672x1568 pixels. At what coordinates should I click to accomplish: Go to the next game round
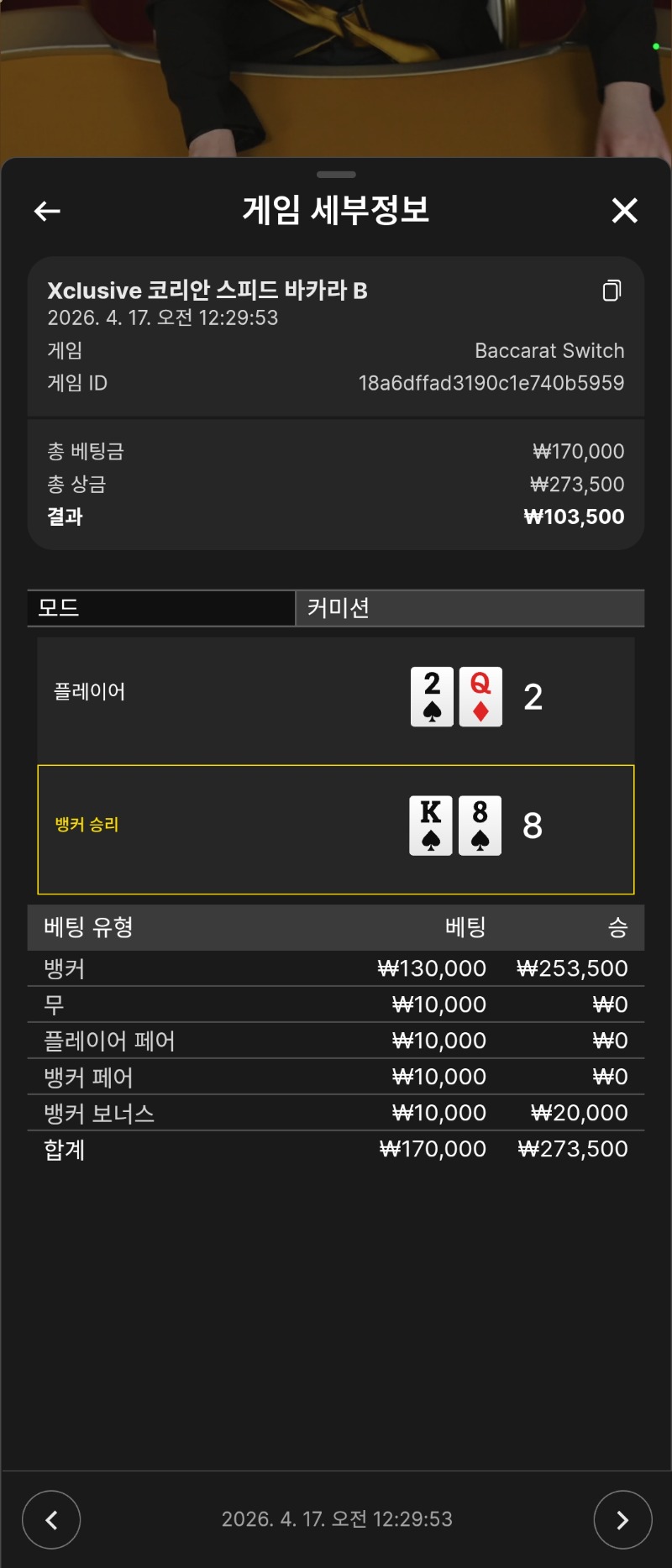click(x=622, y=1519)
